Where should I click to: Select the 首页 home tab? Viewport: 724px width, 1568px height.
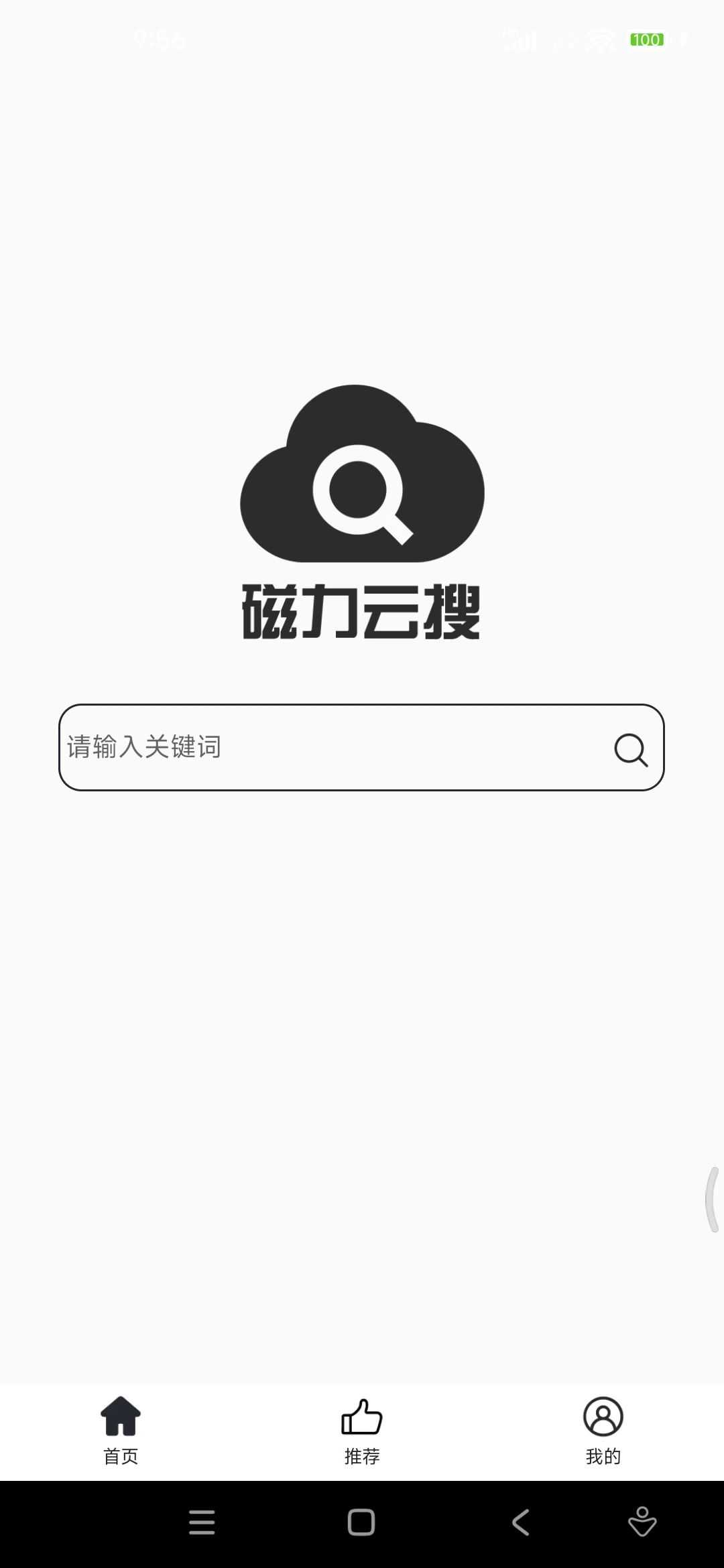(121, 1431)
